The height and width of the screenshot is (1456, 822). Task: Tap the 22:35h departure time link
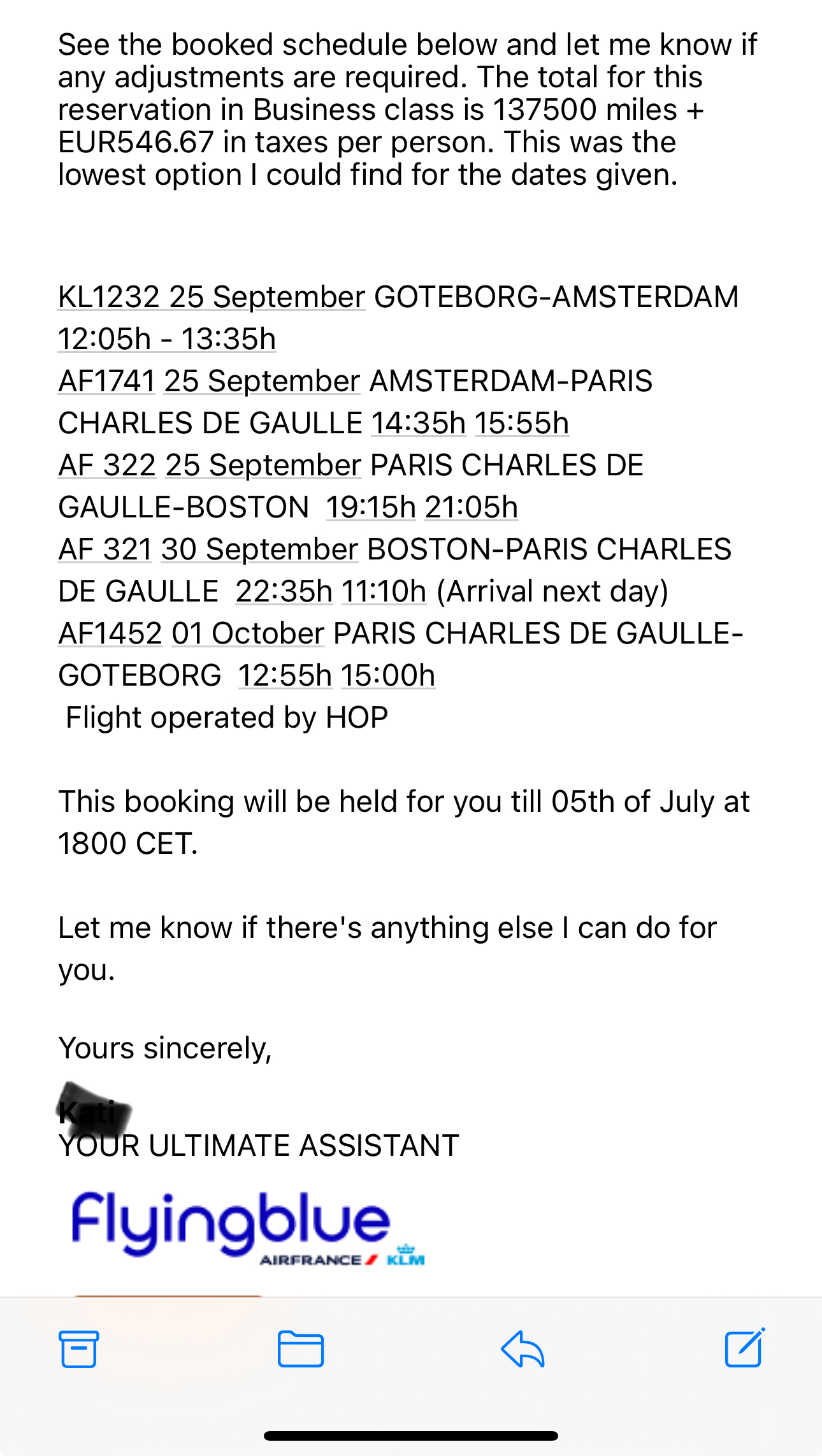(284, 591)
